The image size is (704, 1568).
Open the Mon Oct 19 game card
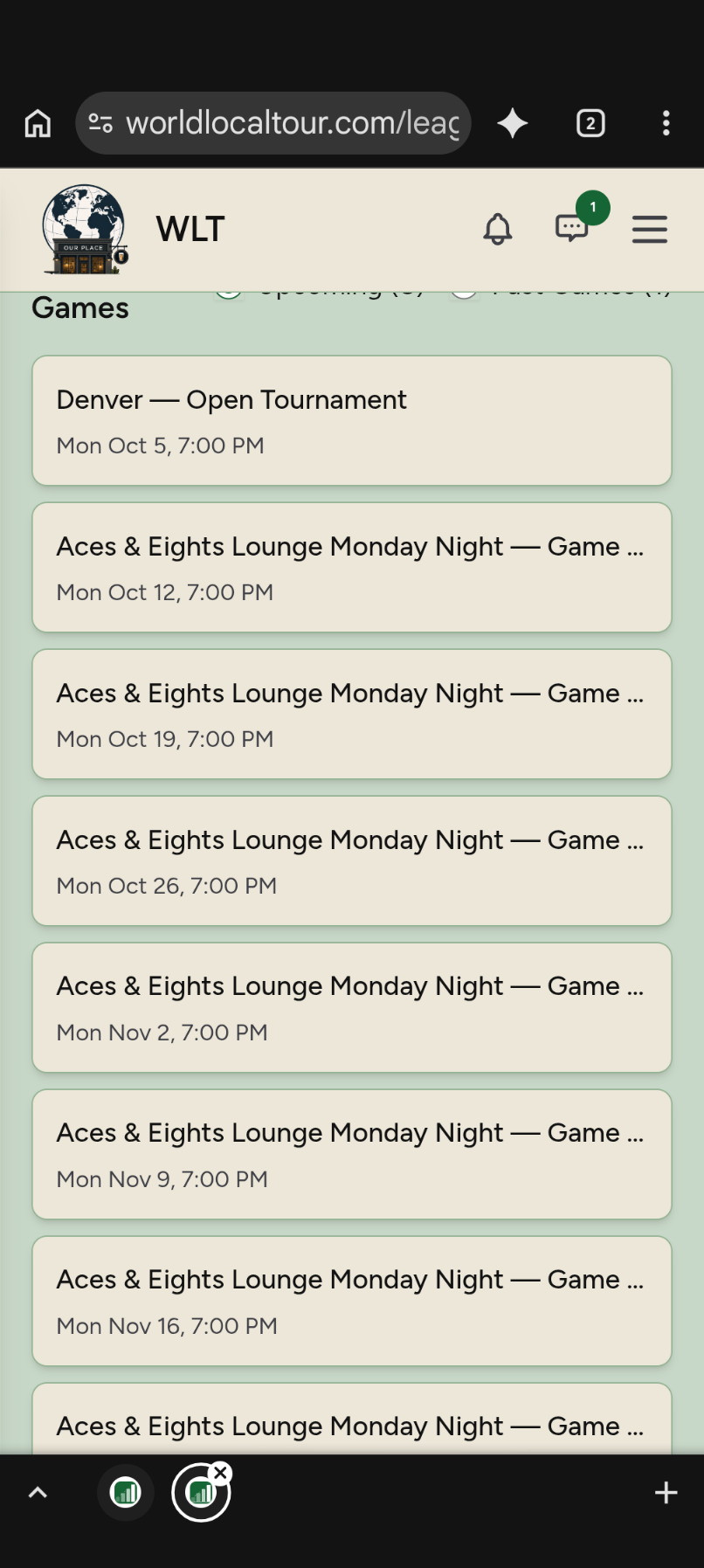(352, 714)
